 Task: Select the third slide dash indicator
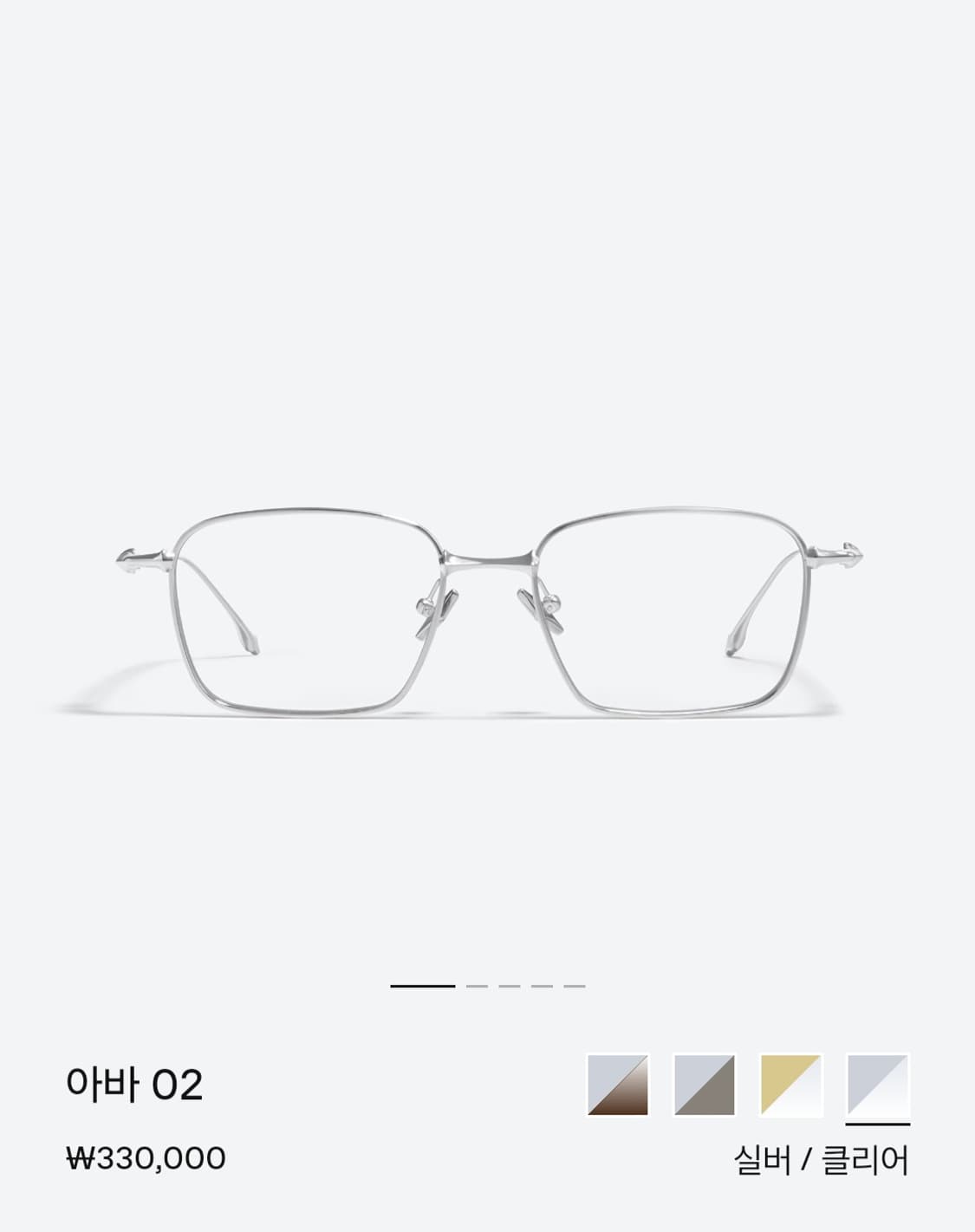[510, 987]
